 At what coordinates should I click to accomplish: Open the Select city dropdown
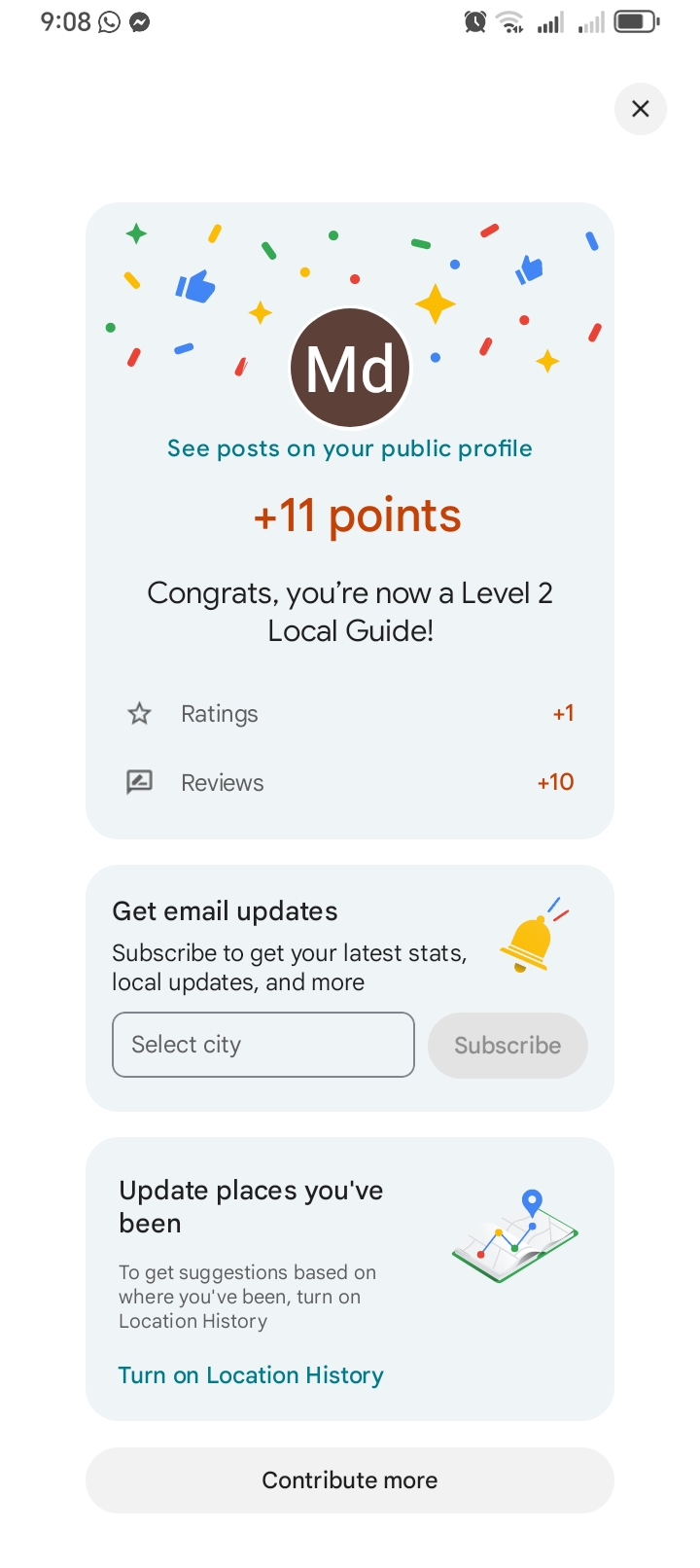[x=263, y=1045]
